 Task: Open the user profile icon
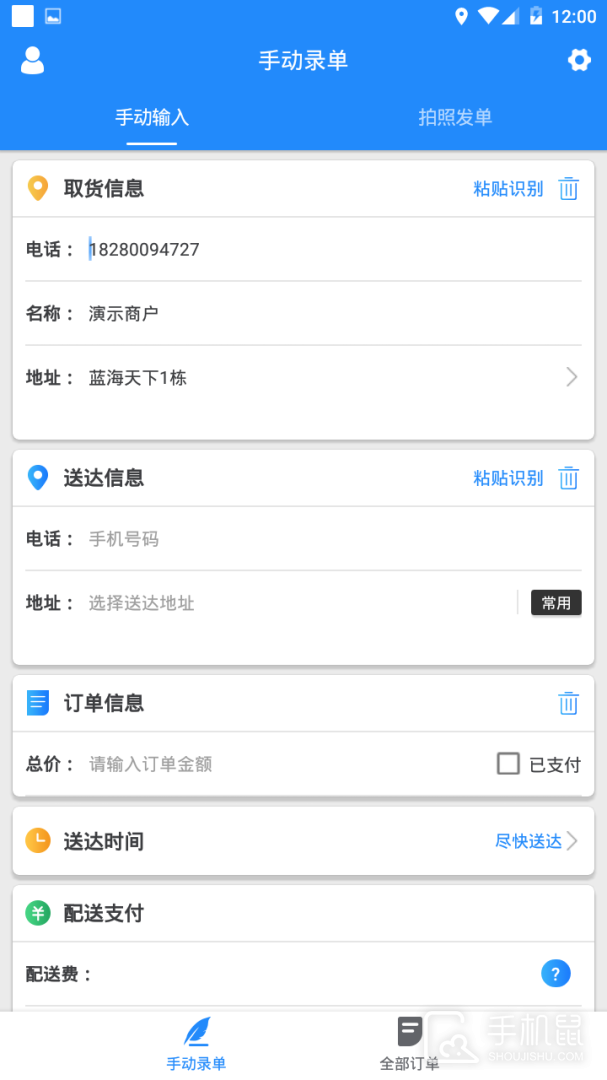(33, 61)
